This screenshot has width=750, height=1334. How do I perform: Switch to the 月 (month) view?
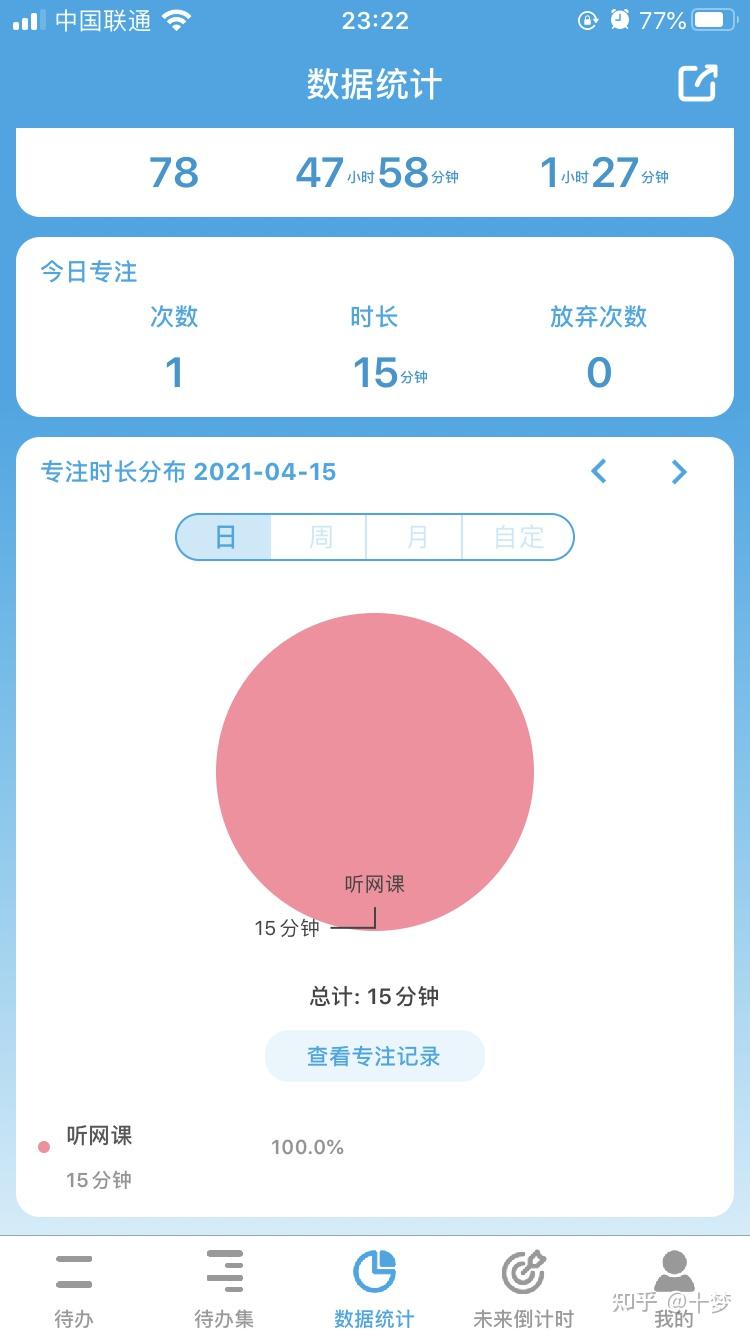416,537
